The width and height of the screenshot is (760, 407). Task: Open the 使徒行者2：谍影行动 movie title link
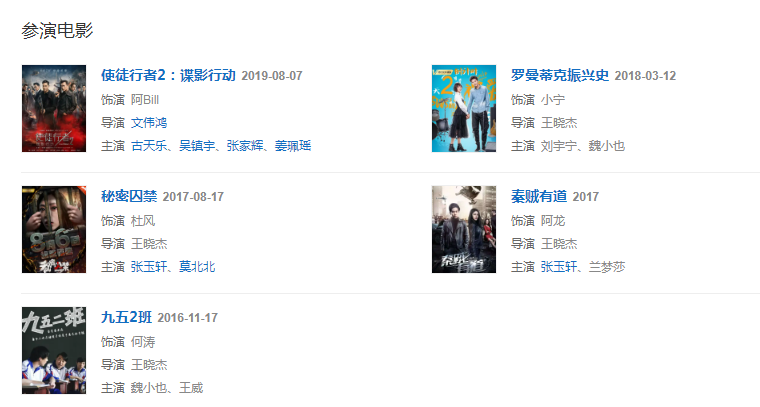(168, 75)
